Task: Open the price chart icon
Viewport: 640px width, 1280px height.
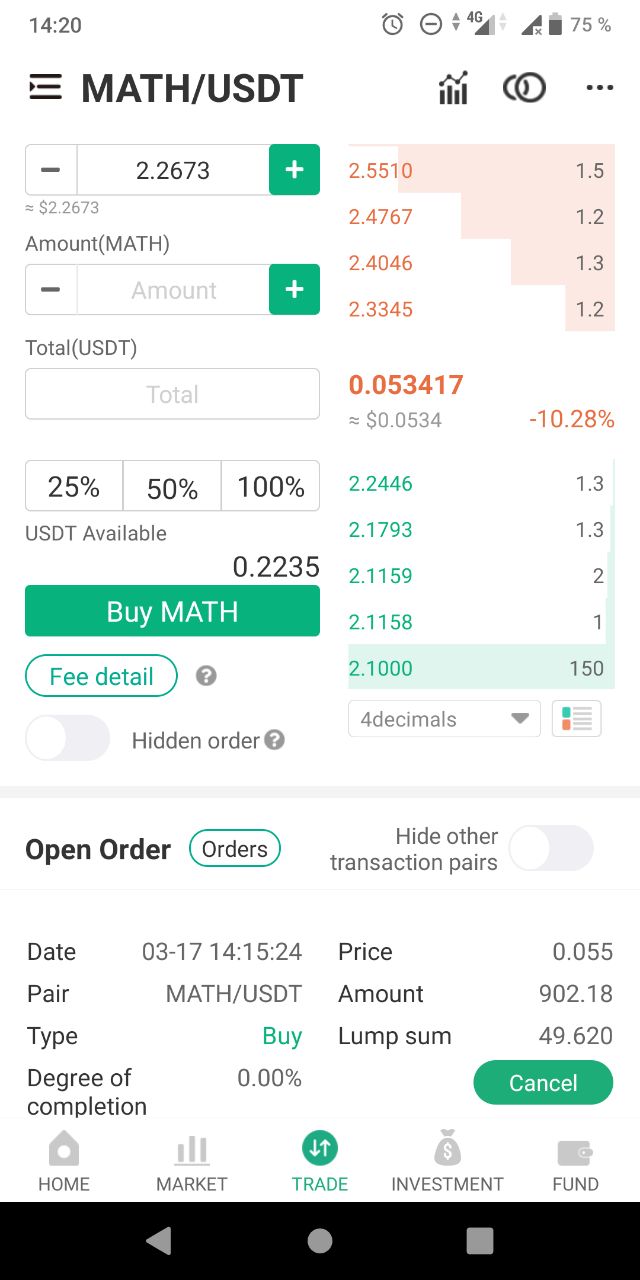Action: click(453, 88)
